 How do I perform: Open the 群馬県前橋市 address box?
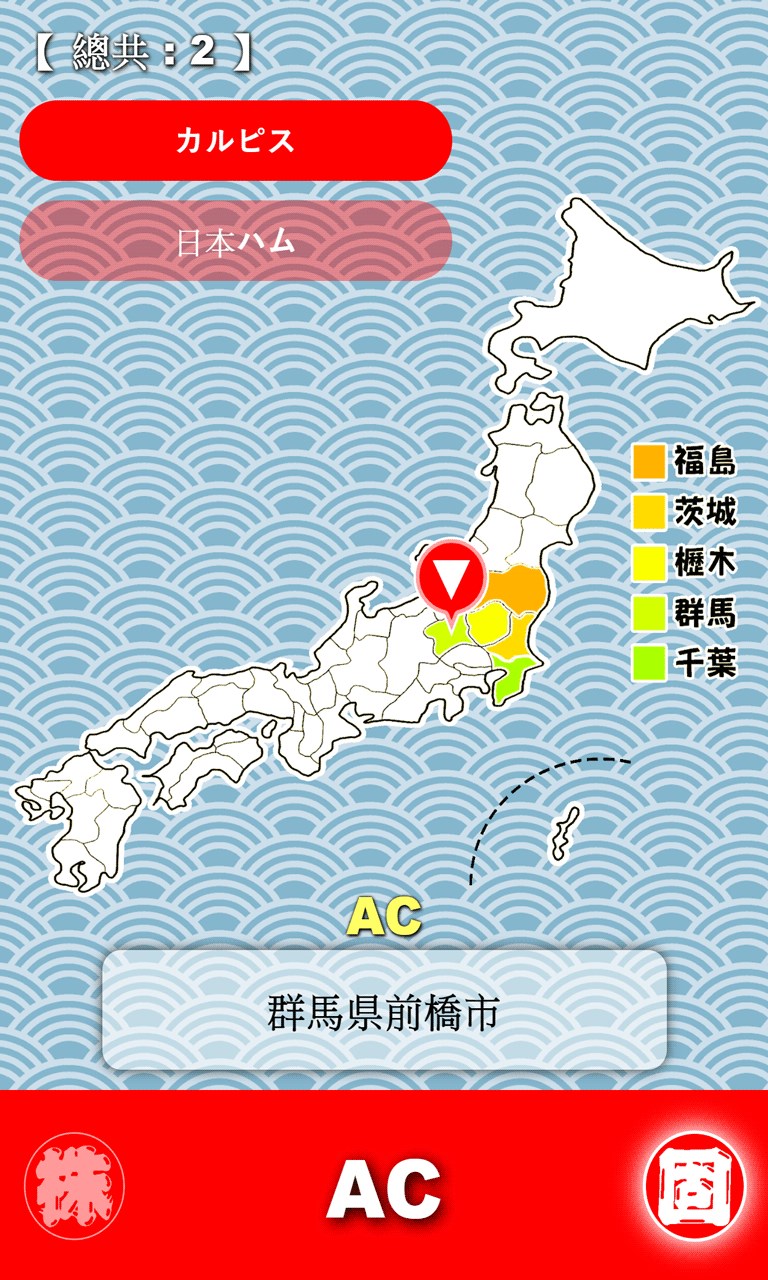click(x=384, y=1010)
